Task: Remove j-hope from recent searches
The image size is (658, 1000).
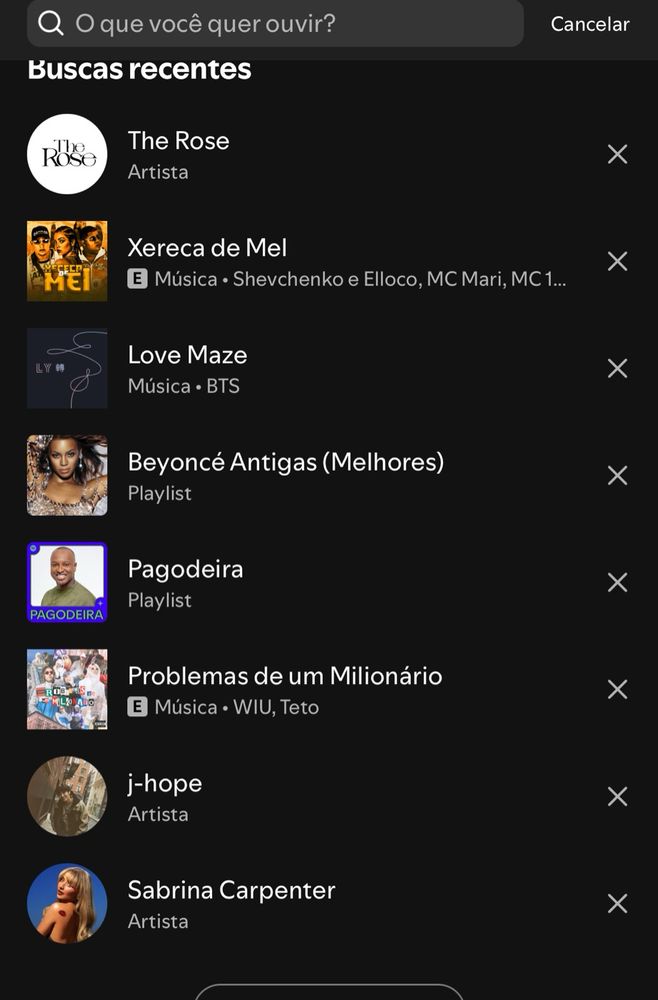Action: click(x=618, y=796)
